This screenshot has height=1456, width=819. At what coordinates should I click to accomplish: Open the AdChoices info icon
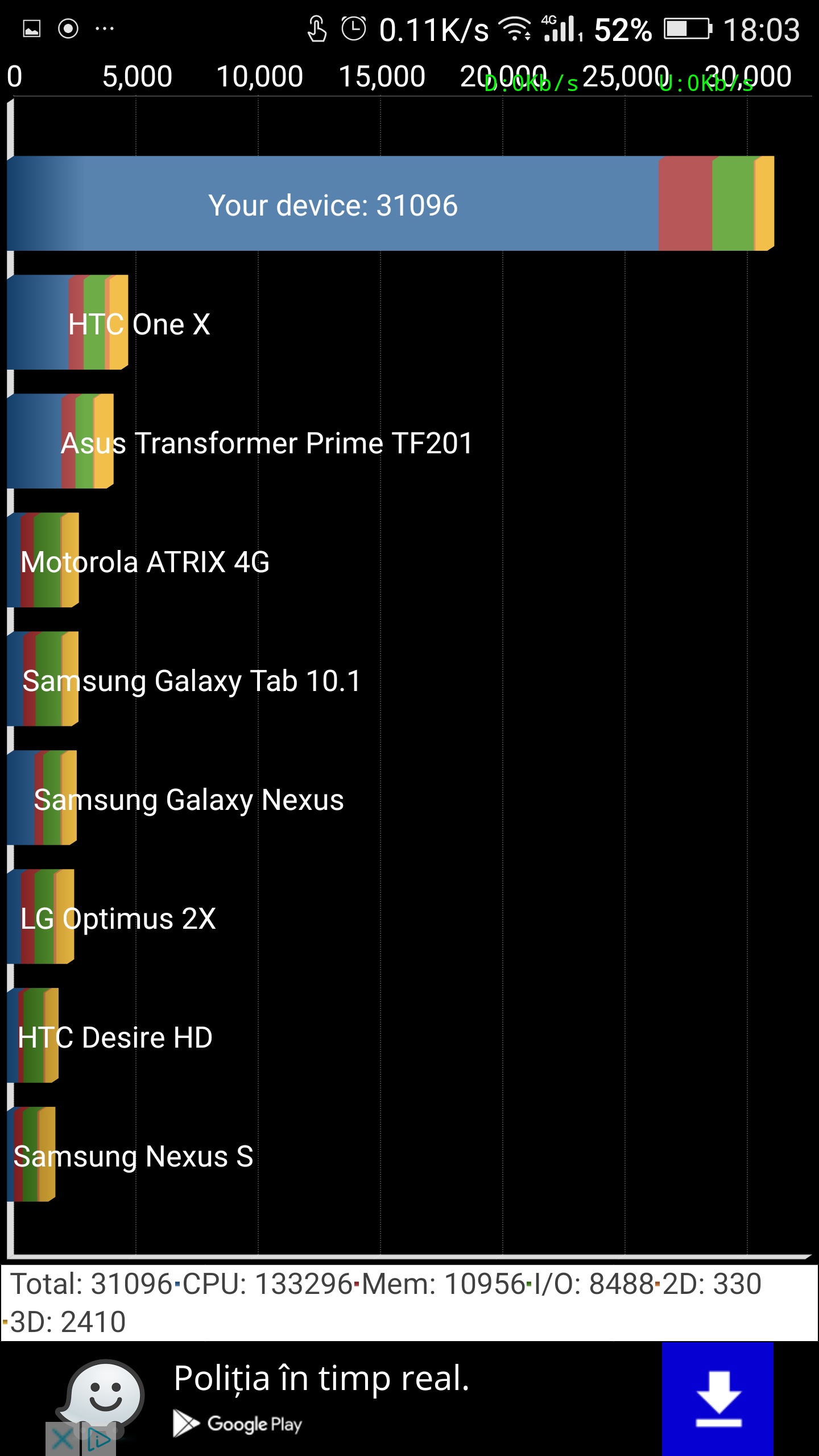click(99, 1440)
